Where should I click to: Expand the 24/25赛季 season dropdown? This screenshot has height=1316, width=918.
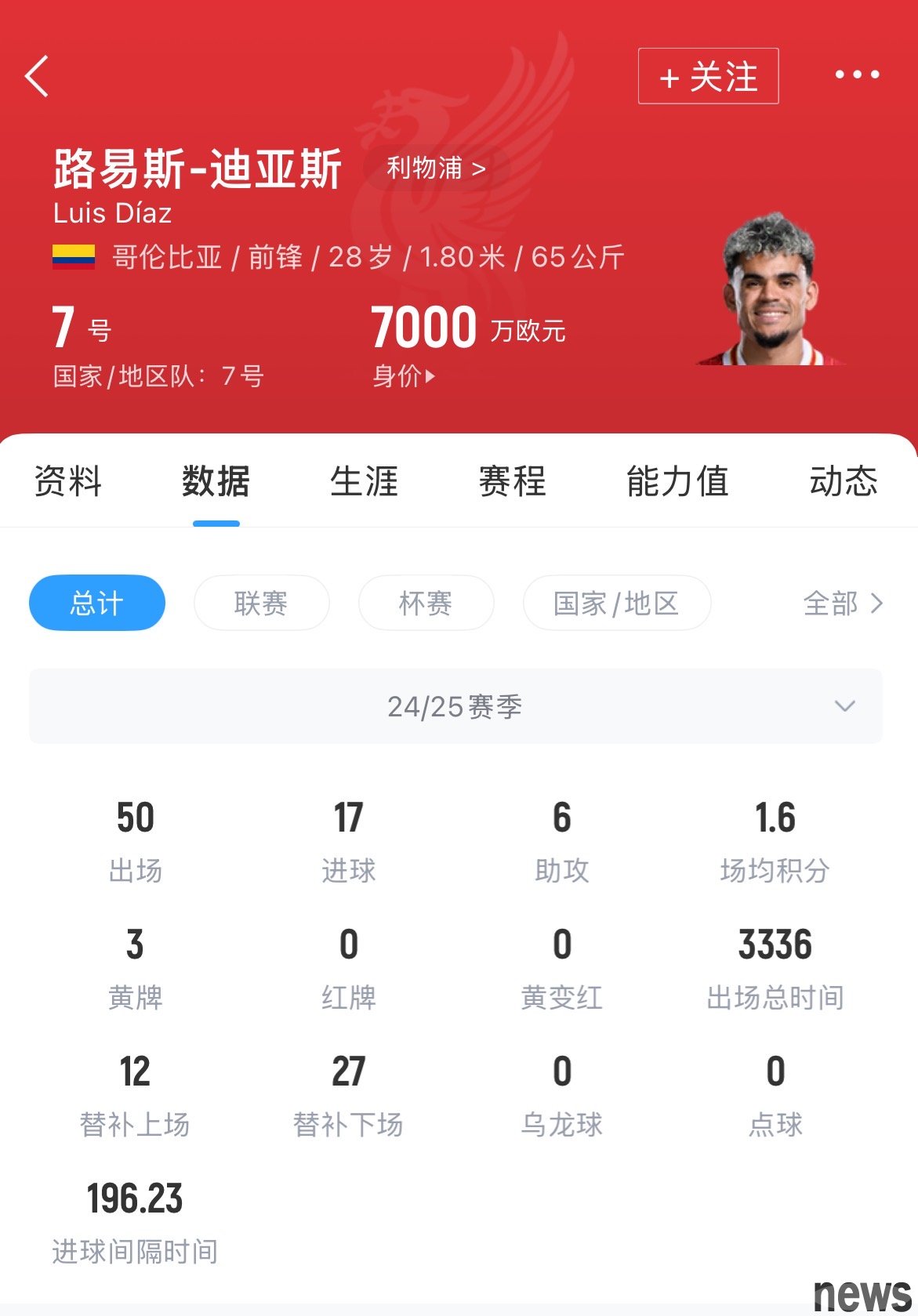click(x=455, y=706)
